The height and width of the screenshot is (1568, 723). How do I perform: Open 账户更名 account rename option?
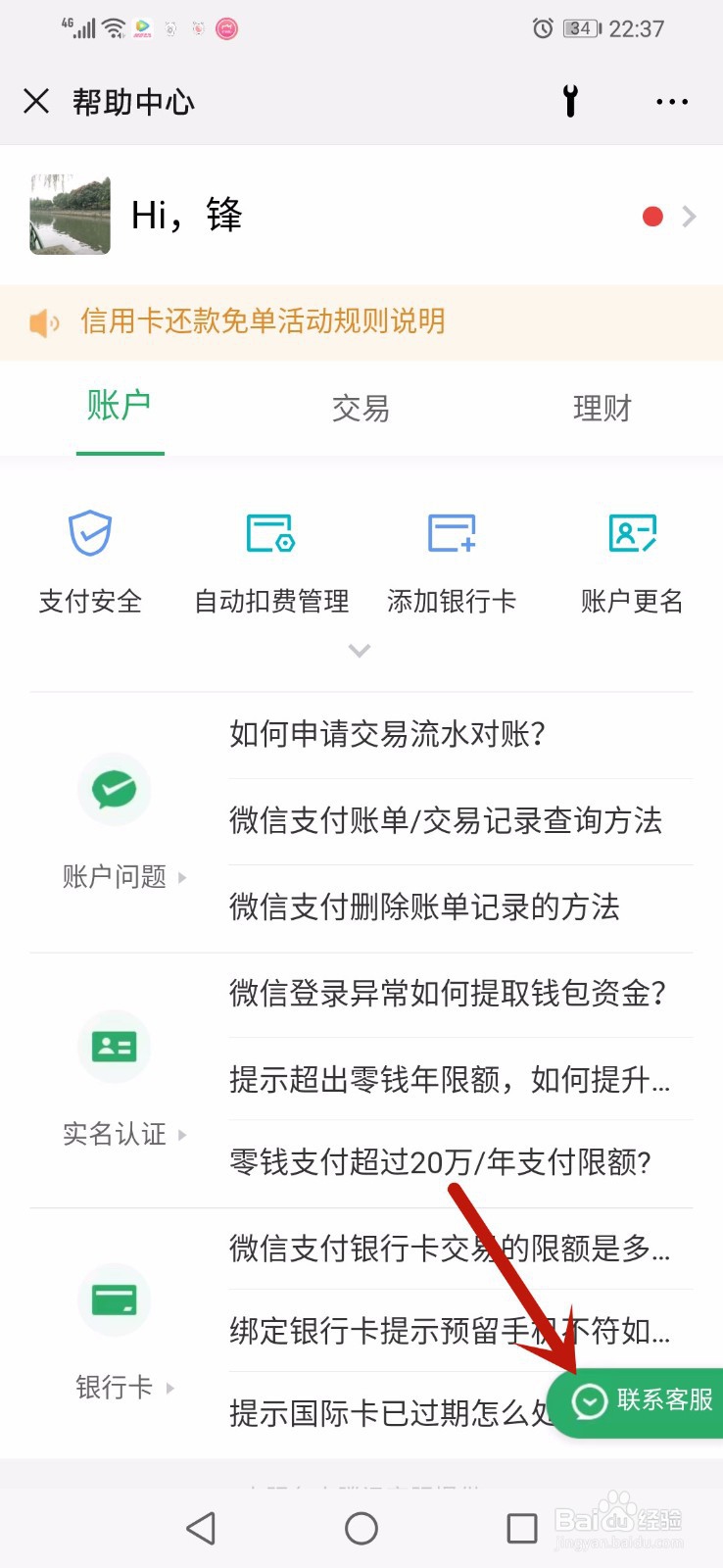pyautogui.click(x=632, y=559)
